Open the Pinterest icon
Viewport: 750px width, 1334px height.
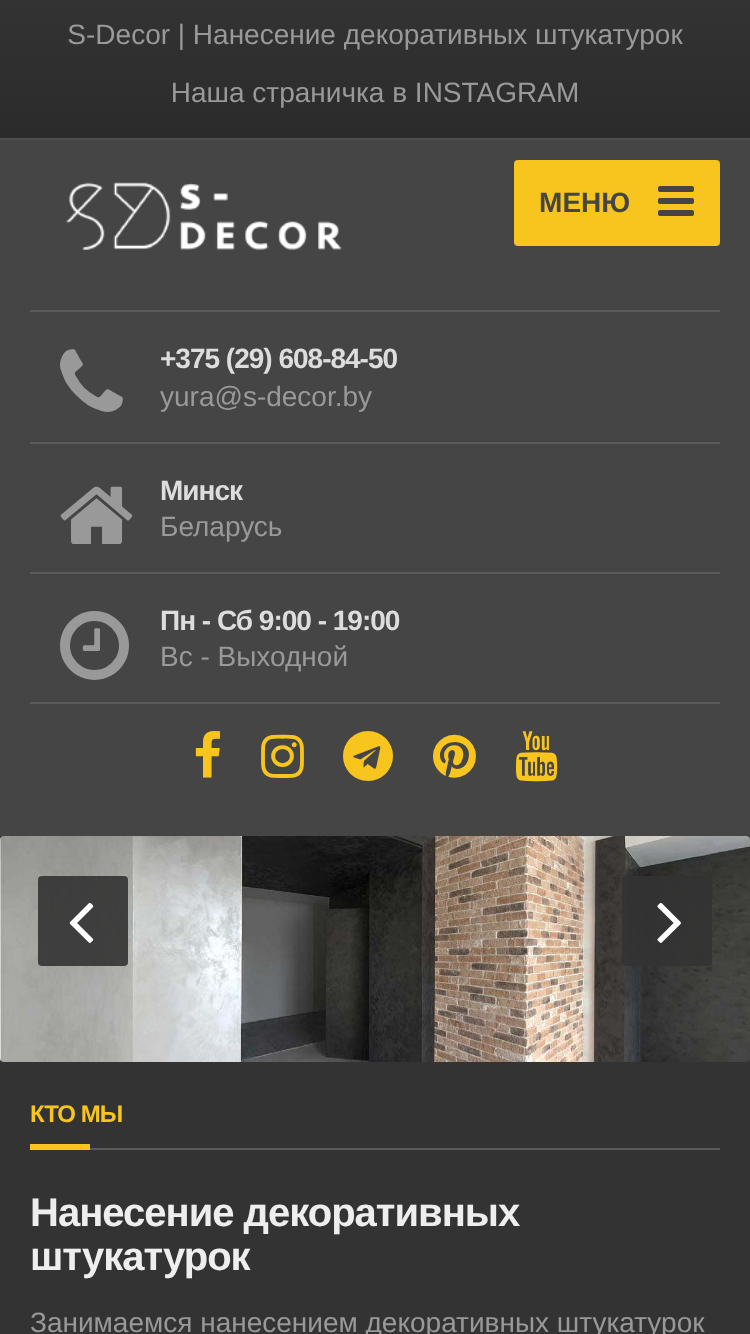(454, 756)
